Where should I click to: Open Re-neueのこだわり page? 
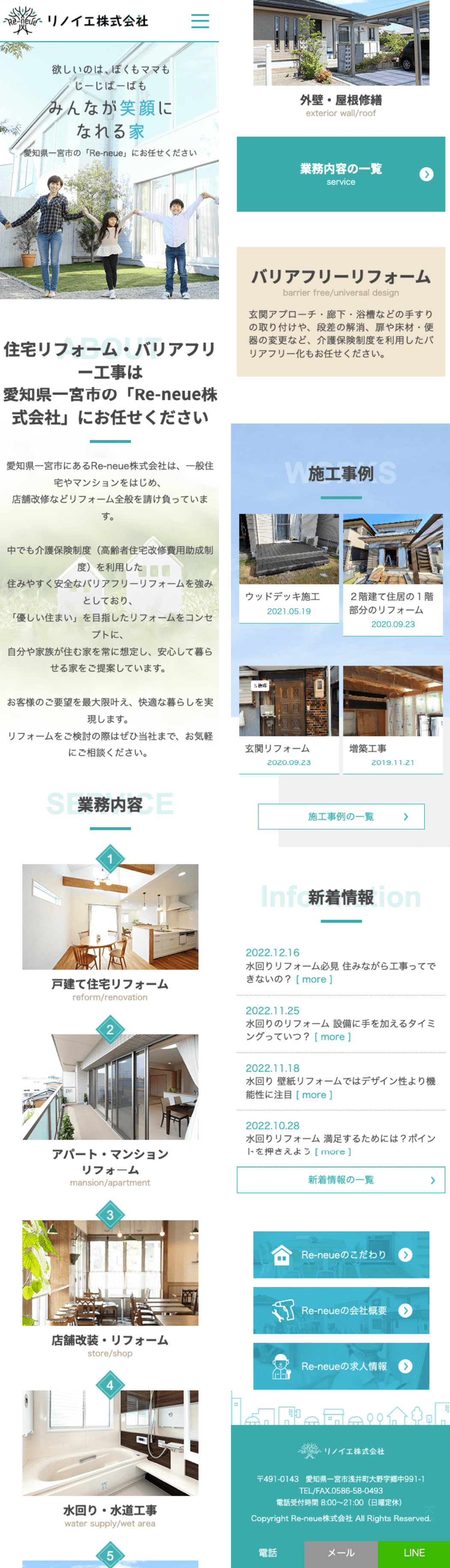341,1255
